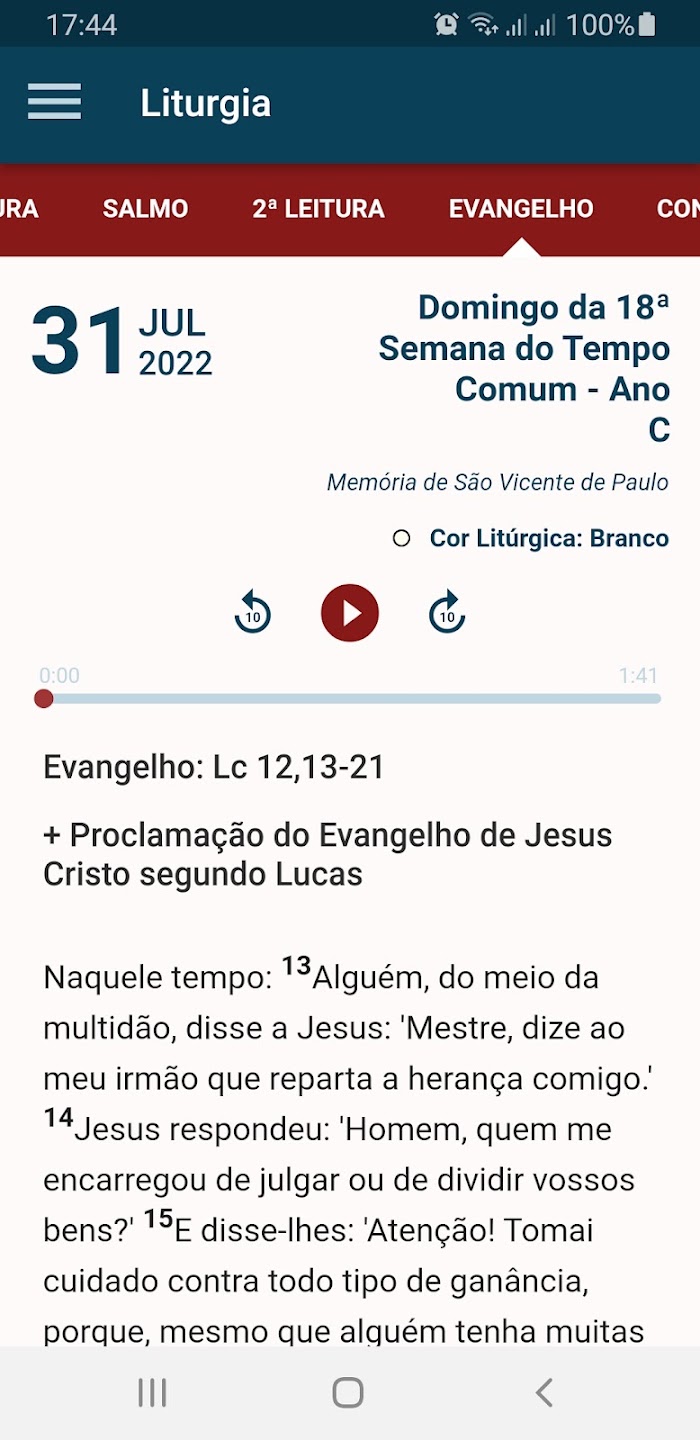Rewind audio 10 seconds
This screenshot has height=1440, width=700.
pos(253,613)
